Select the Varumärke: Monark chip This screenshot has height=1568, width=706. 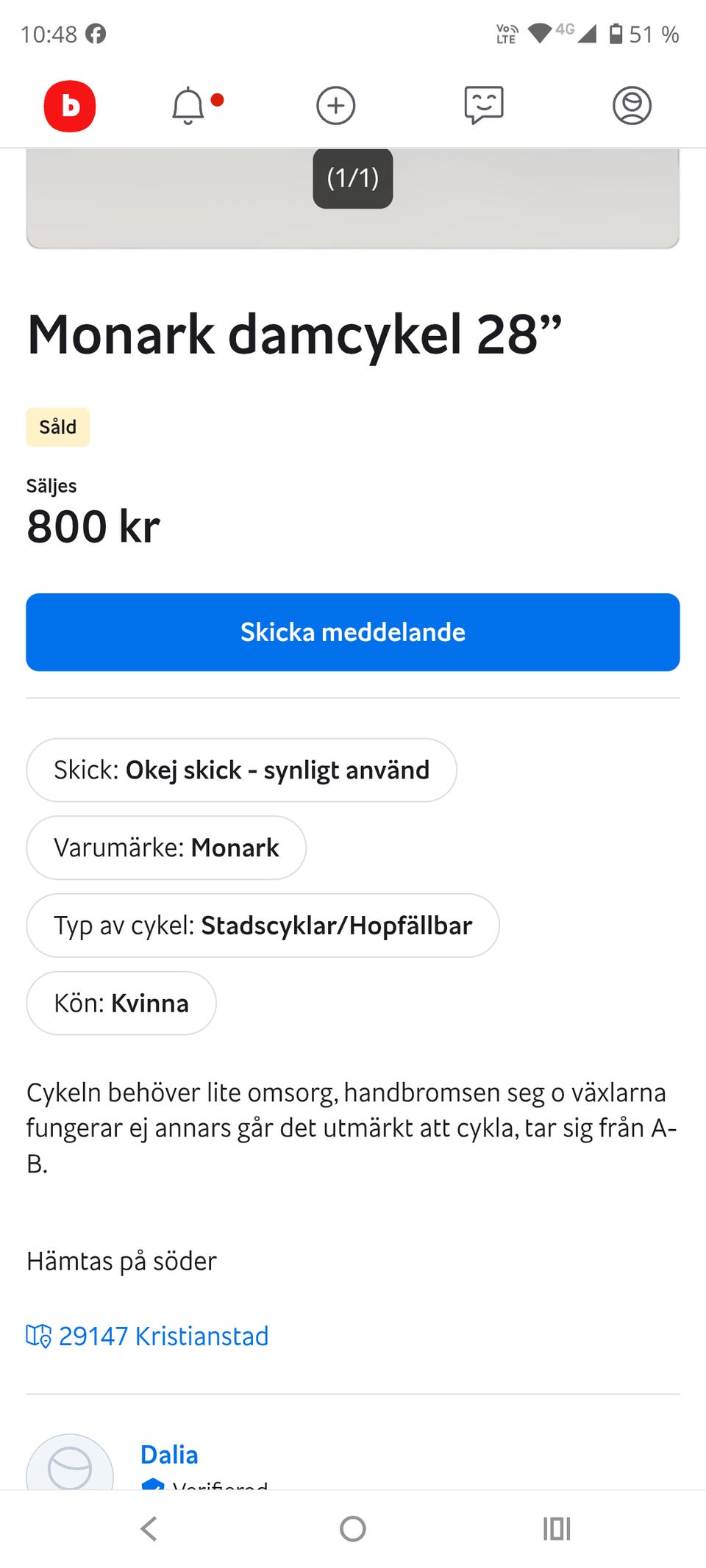coord(166,848)
